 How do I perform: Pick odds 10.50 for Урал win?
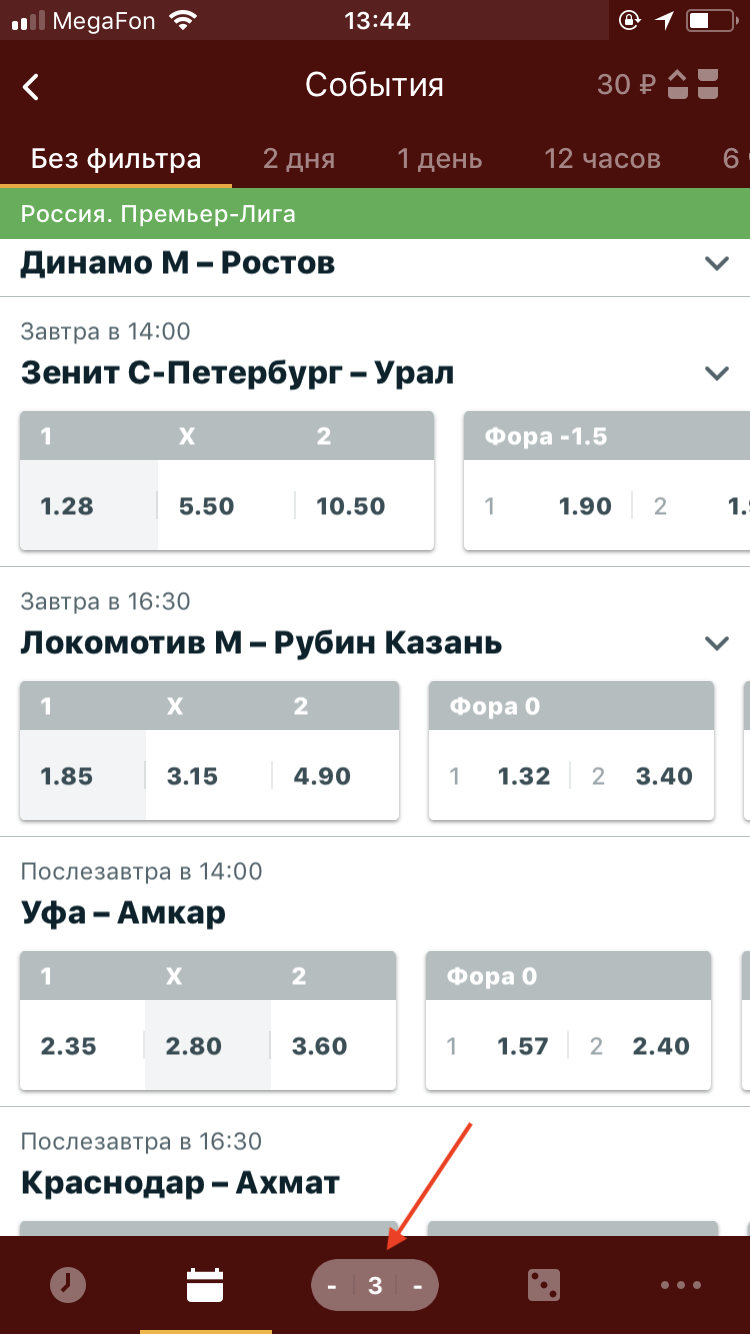point(365,505)
